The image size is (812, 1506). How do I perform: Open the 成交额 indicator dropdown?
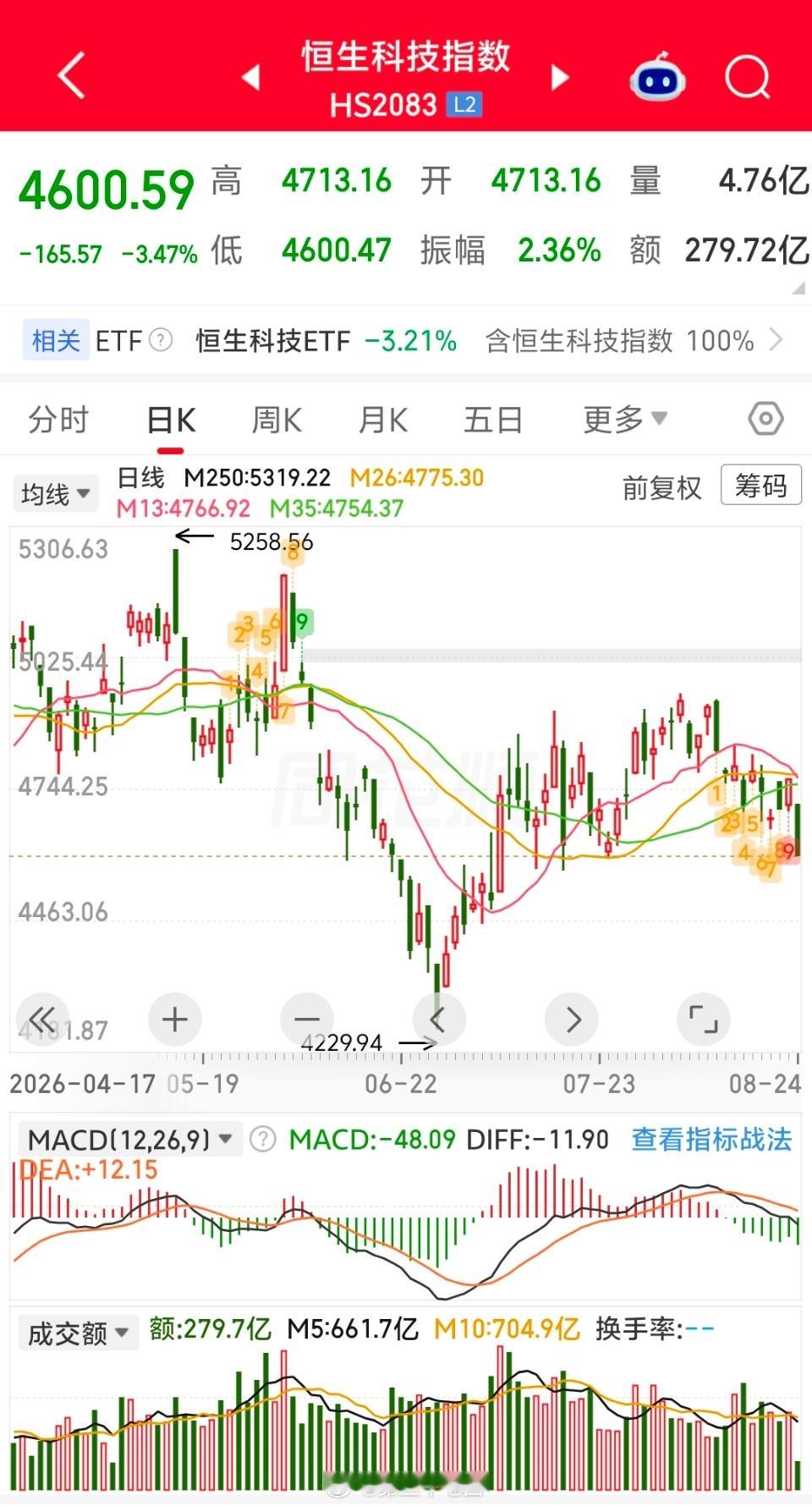tap(78, 1334)
